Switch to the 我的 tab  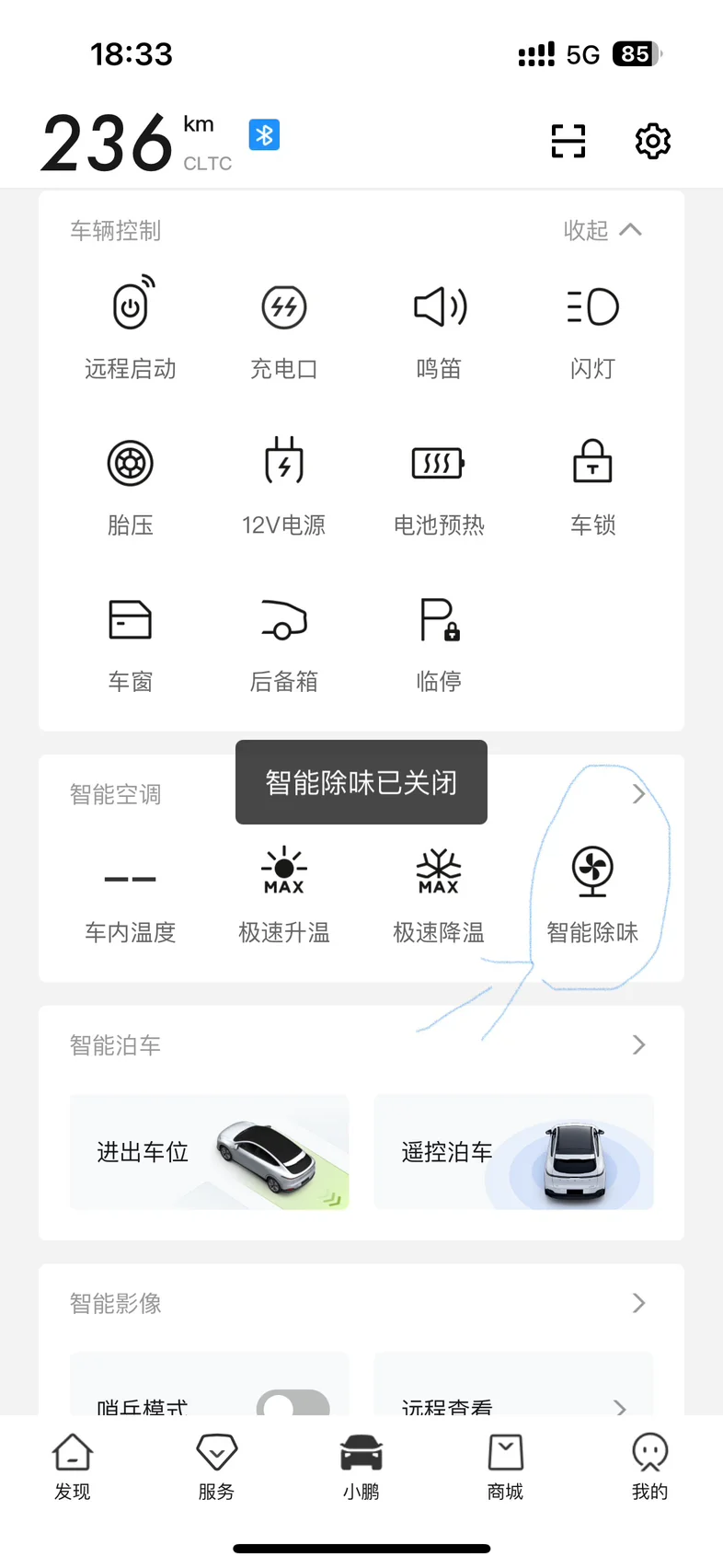(649, 1467)
